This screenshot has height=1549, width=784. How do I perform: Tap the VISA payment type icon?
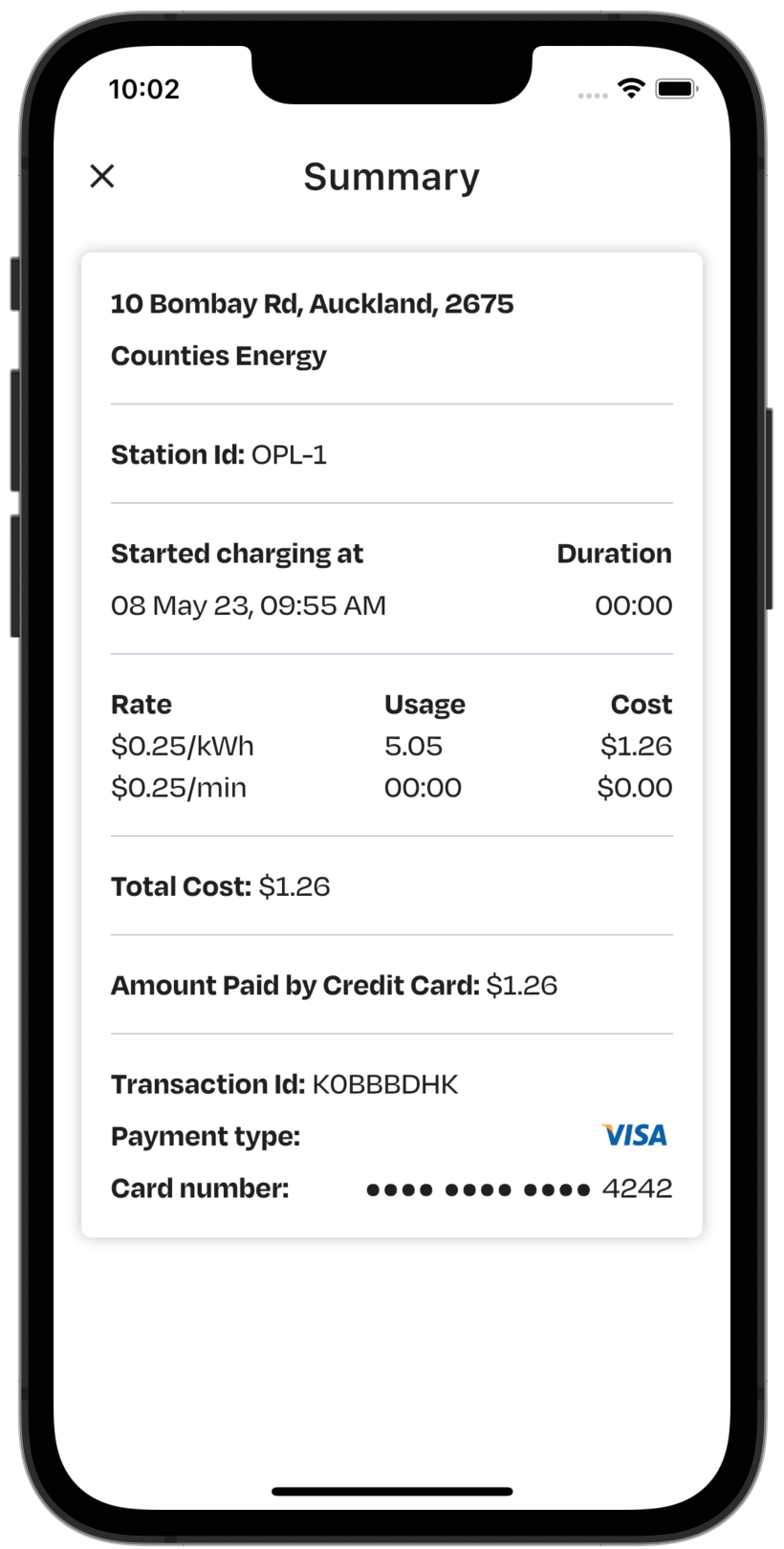[x=634, y=1135]
